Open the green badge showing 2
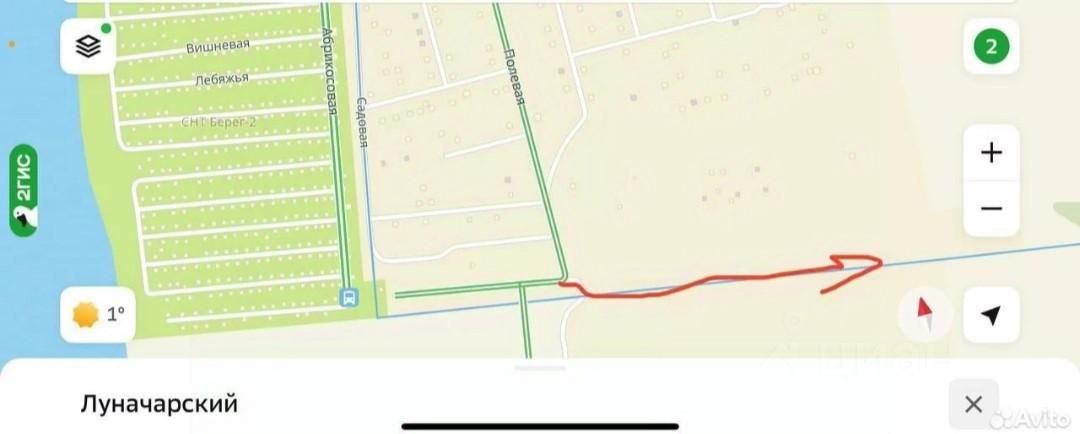The width and height of the screenshot is (1080, 434). [991, 46]
